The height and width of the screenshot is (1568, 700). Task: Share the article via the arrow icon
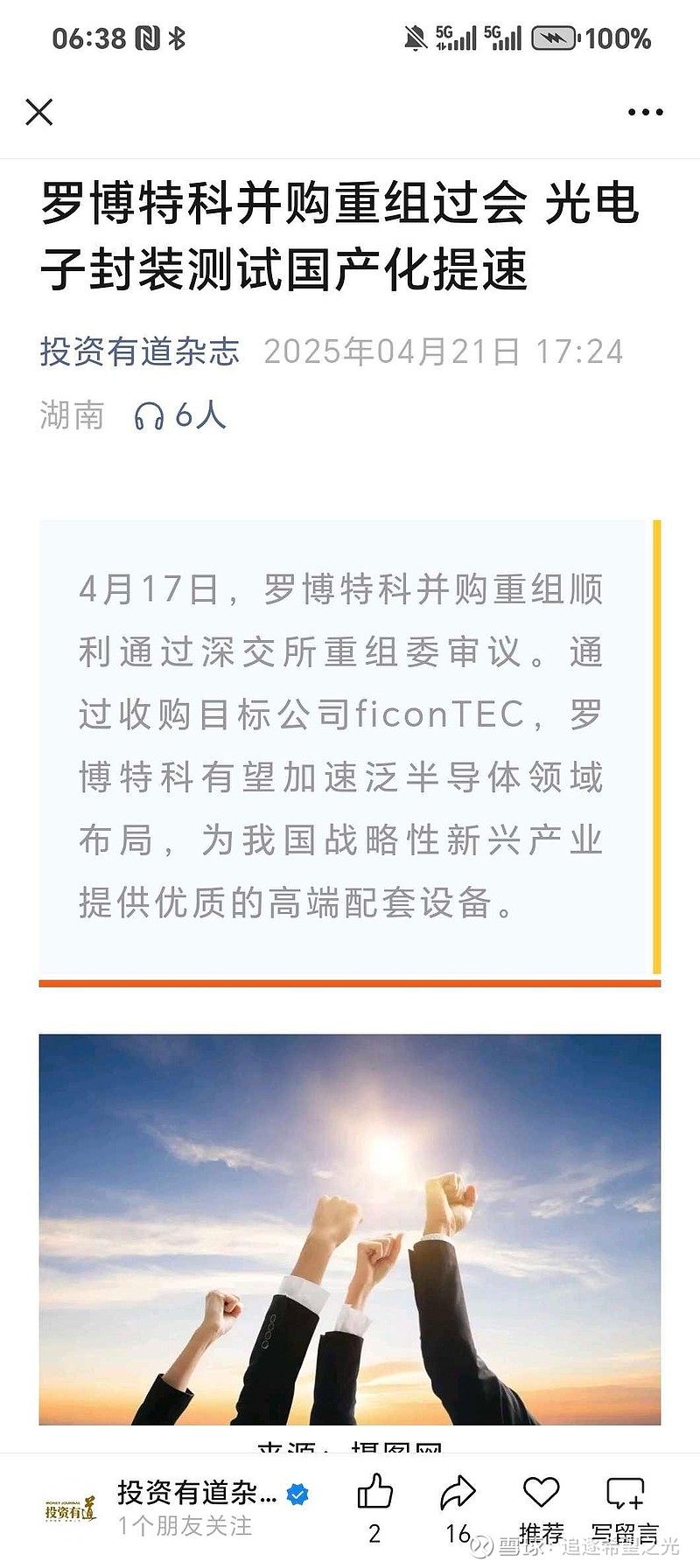(458, 1494)
